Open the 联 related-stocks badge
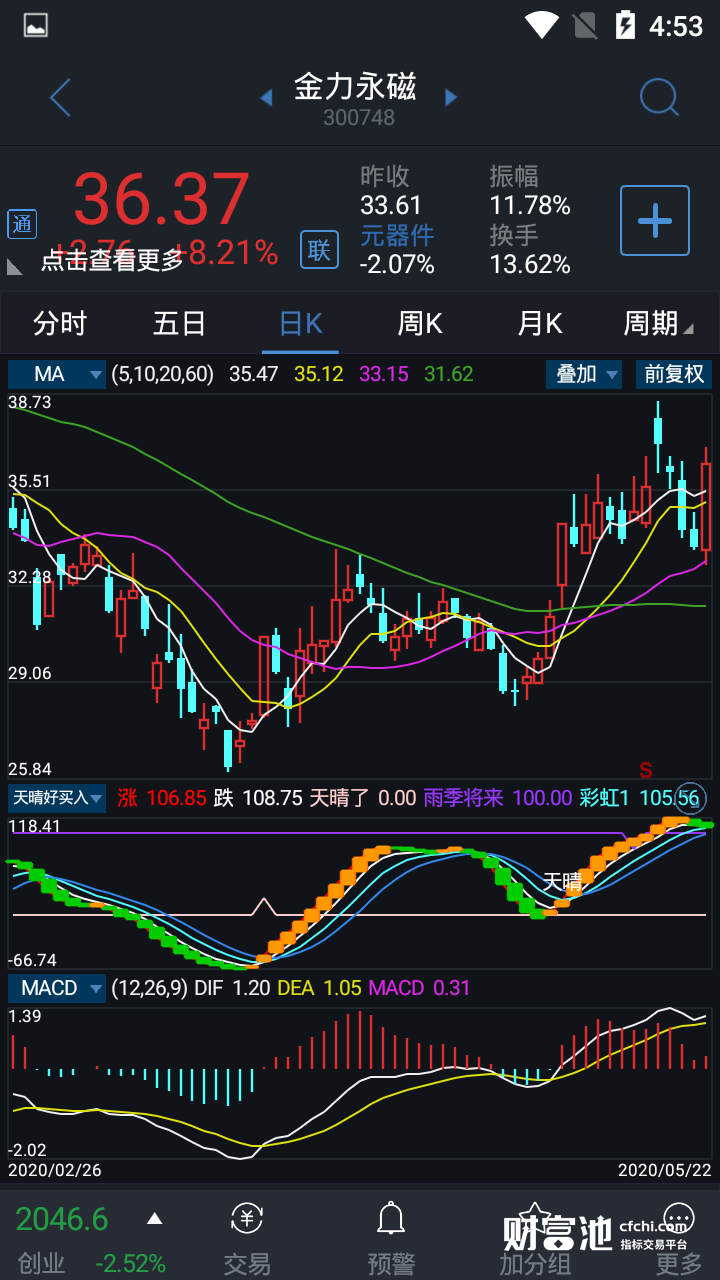The width and height of the screenshot is (720, 1280). pos(319,249)
